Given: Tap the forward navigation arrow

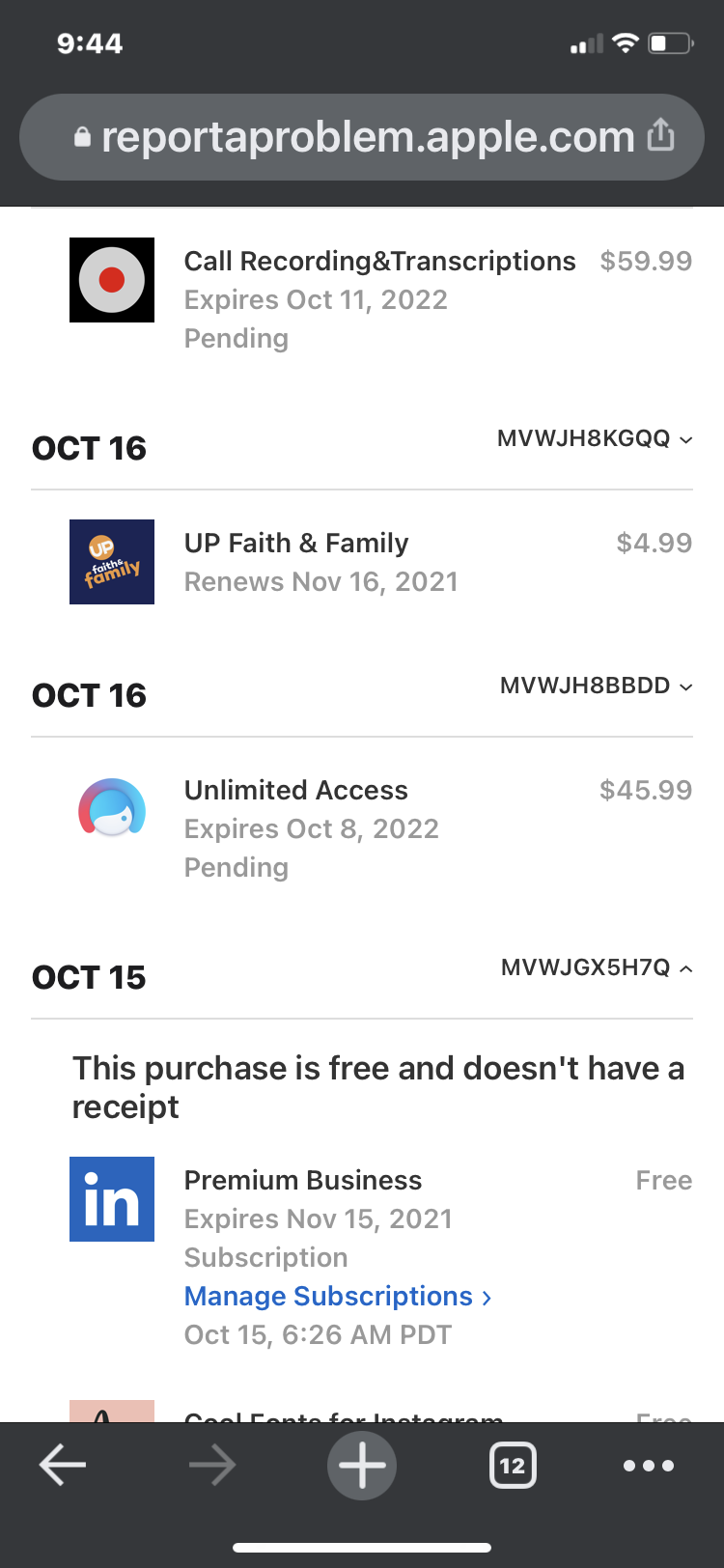Looking at the screenshot, I should tap(211, 1465).
